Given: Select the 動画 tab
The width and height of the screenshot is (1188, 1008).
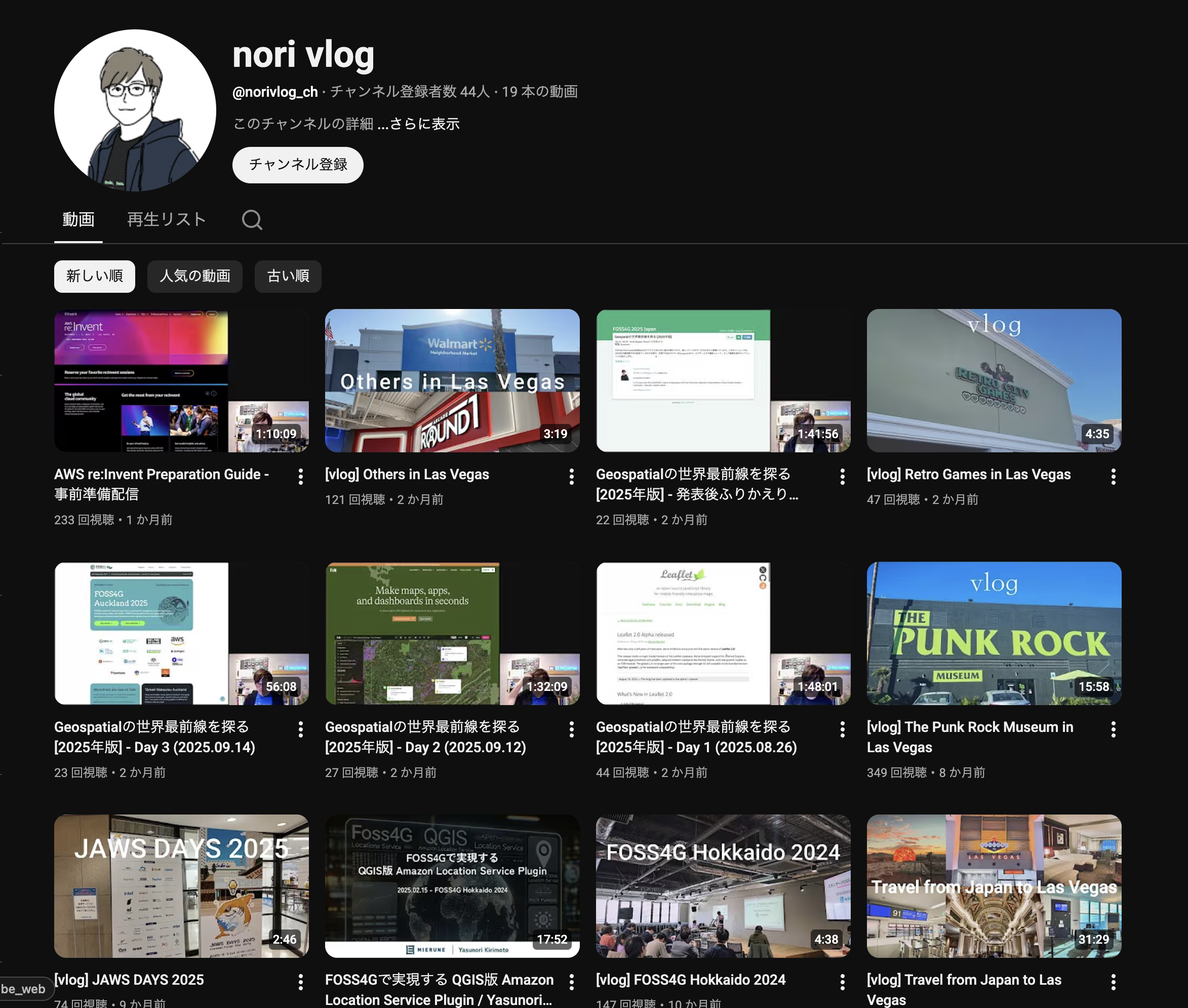Looking at the screenshot, I should coord(78,219).
